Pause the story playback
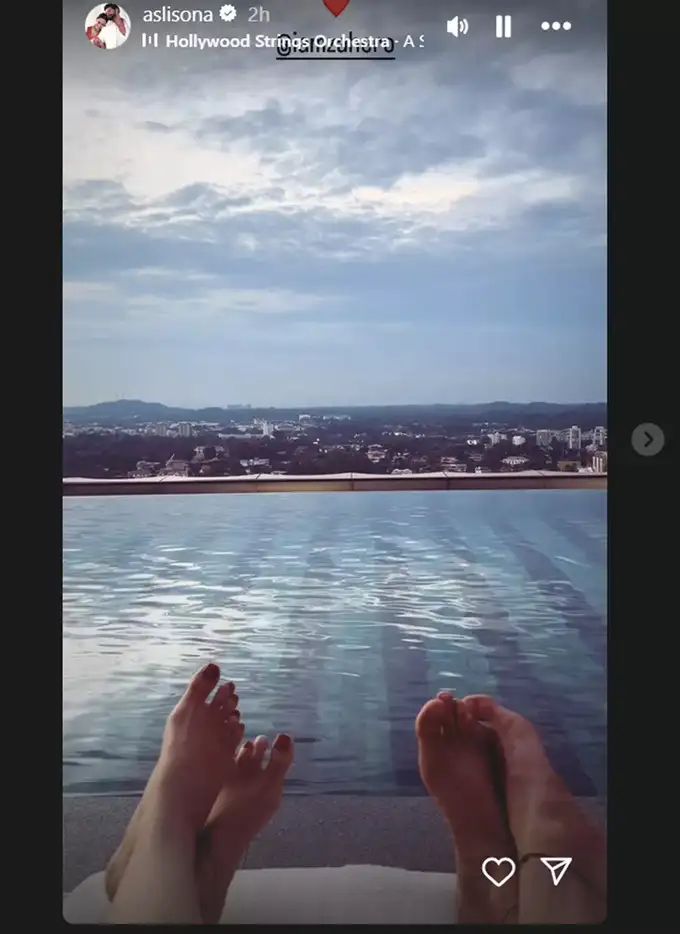The width and height of the screenshot is (680, 934). coord(503,27)
